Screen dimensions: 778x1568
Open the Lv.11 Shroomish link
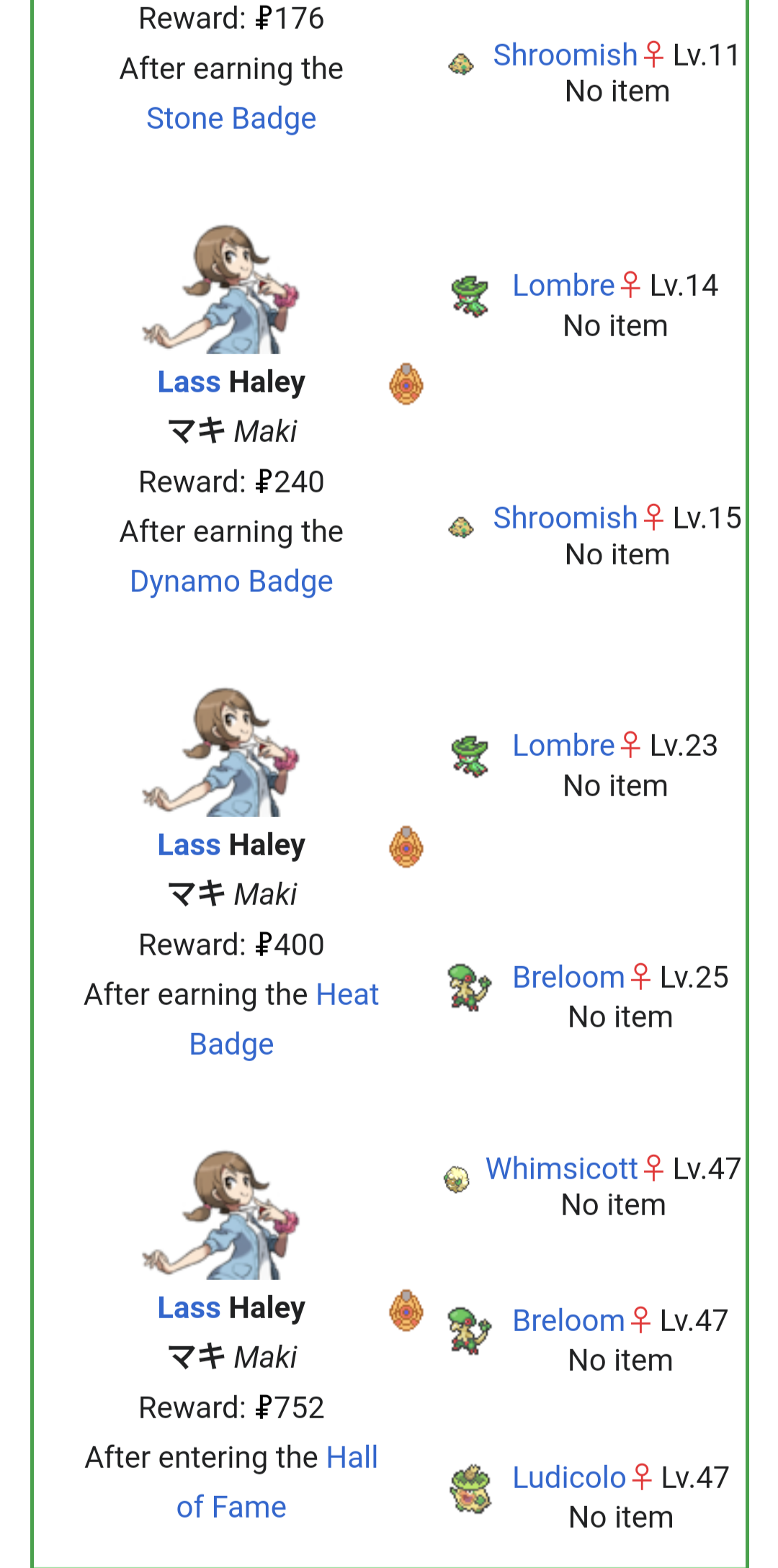pyautogui.click(x=565, y=55)
